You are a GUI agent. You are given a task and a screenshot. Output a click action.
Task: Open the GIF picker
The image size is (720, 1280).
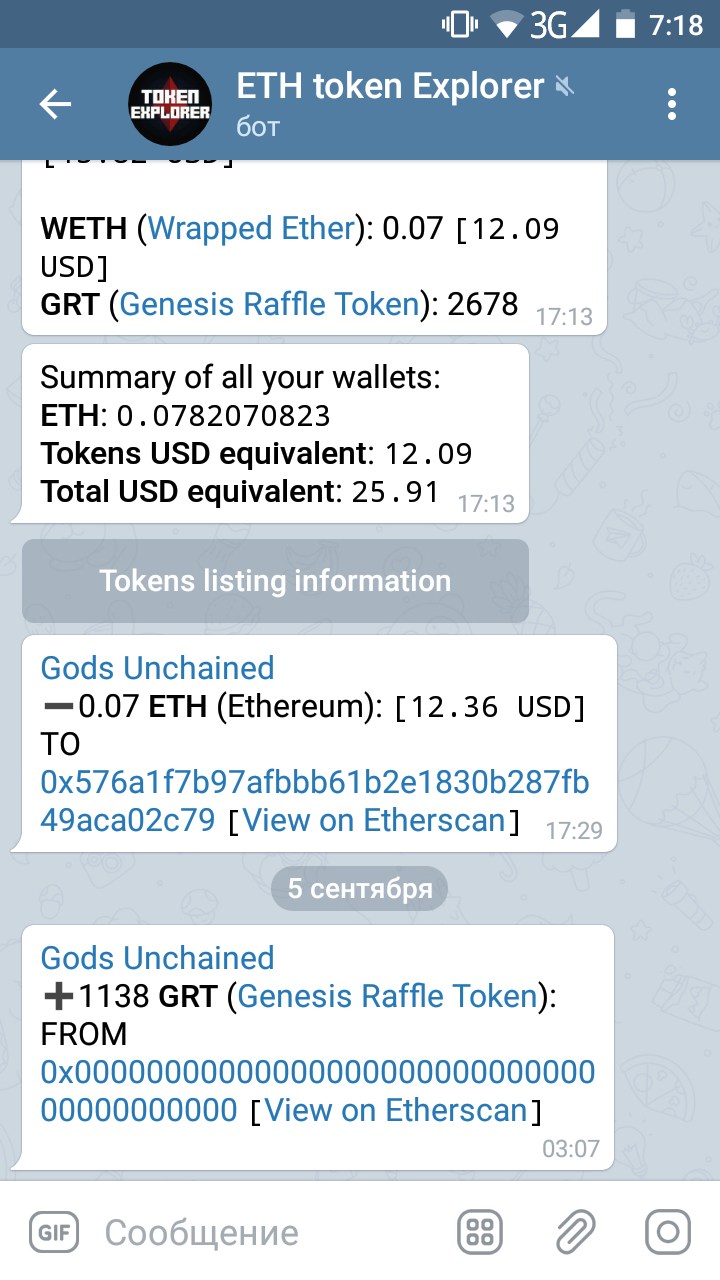tap(53, 1232)
